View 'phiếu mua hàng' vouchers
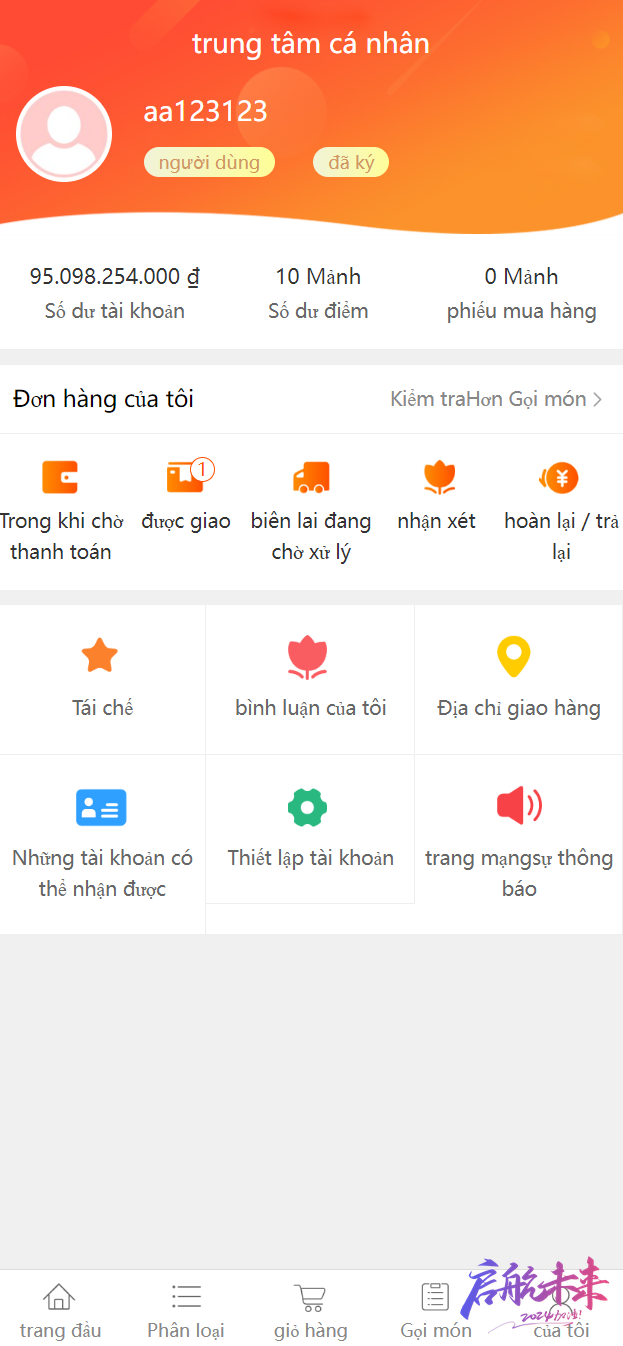 pyautogui.click(x=521, y=292)
